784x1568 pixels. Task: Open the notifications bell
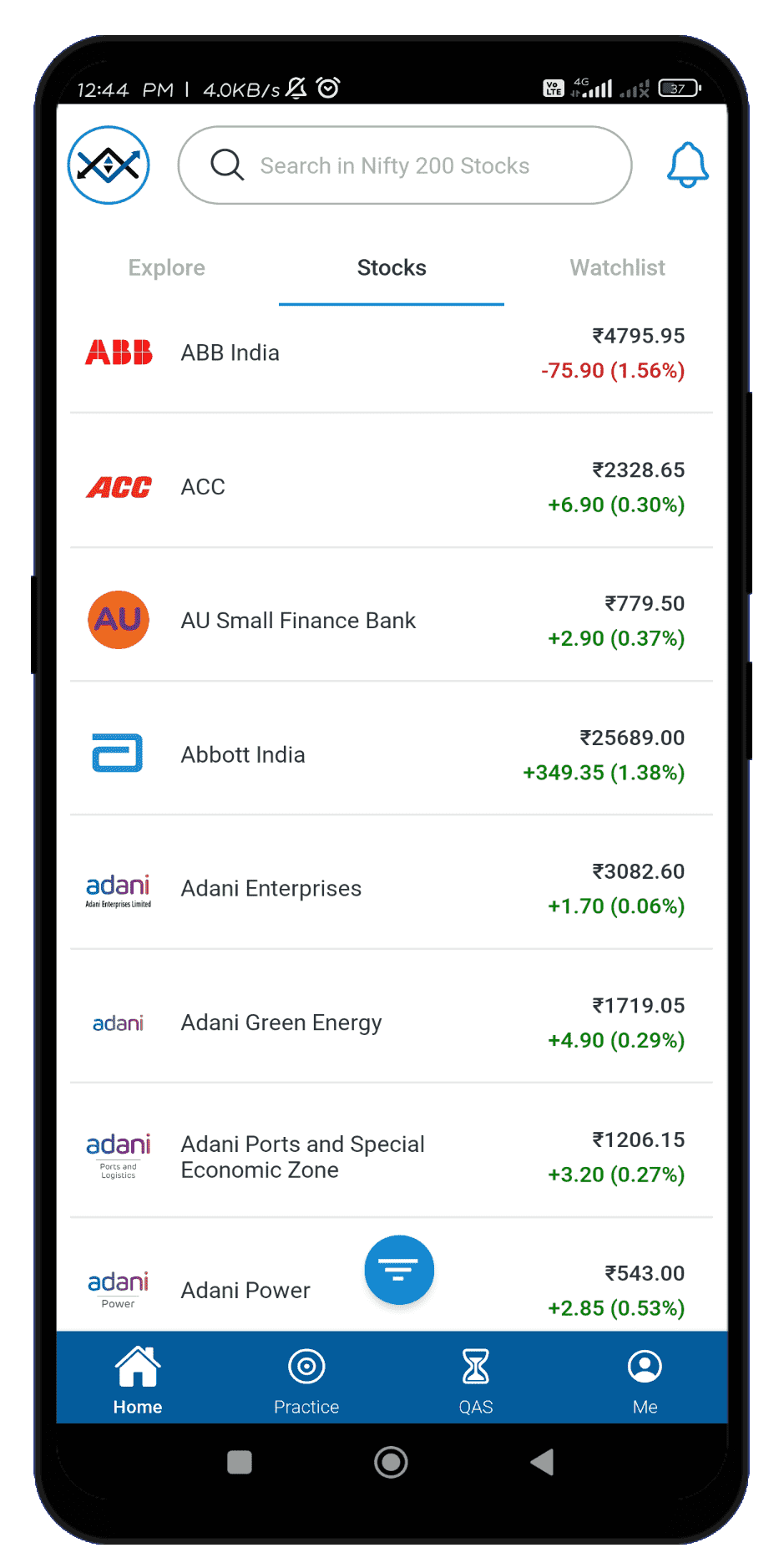coord(687,165)
